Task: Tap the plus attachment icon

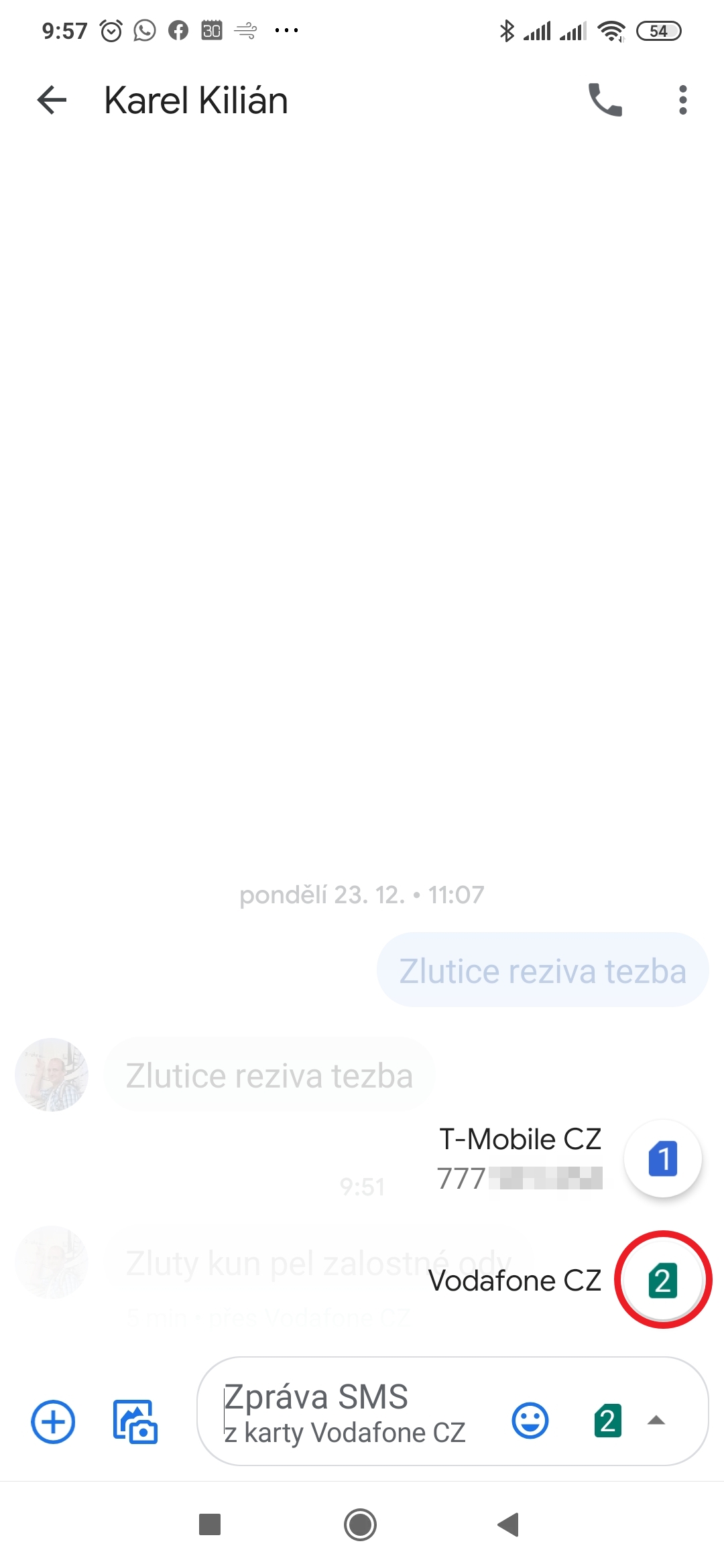Action: tap(53, 1421)
